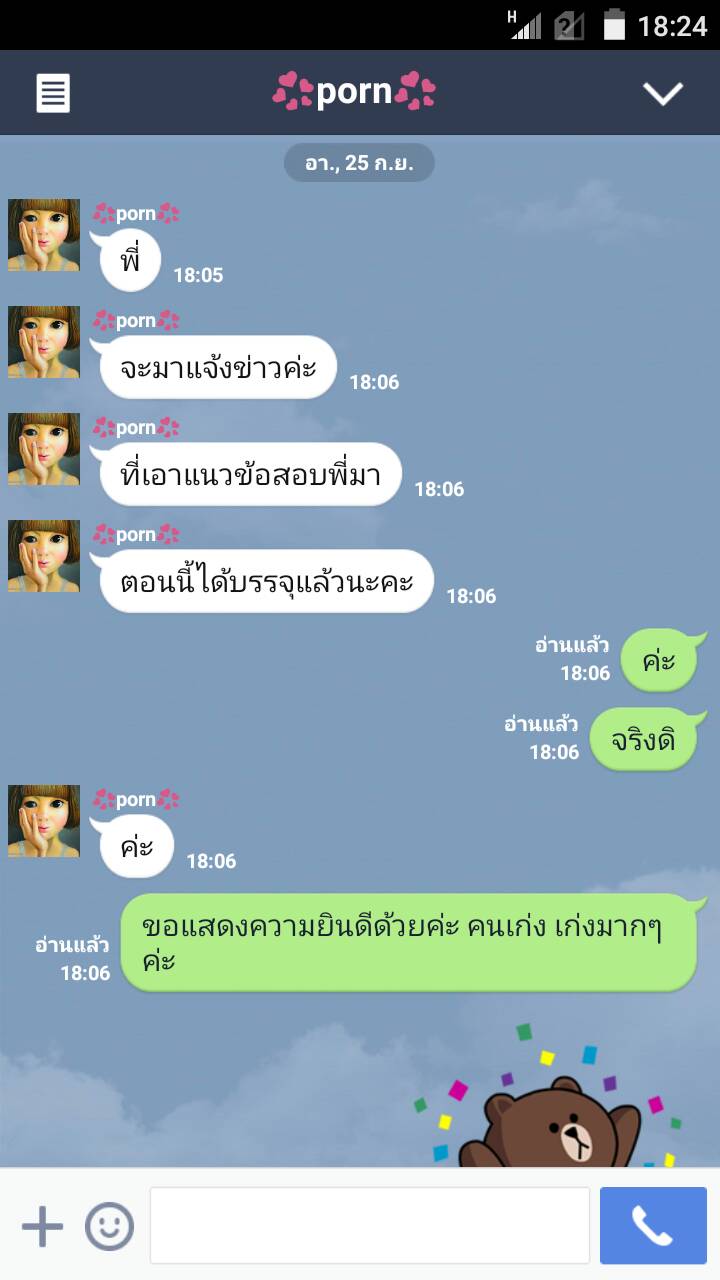The height and width of the screenshot is (1280, 720).
Task: Open the sender's profile picture beside message พี่
Action: tap(44, 235)
